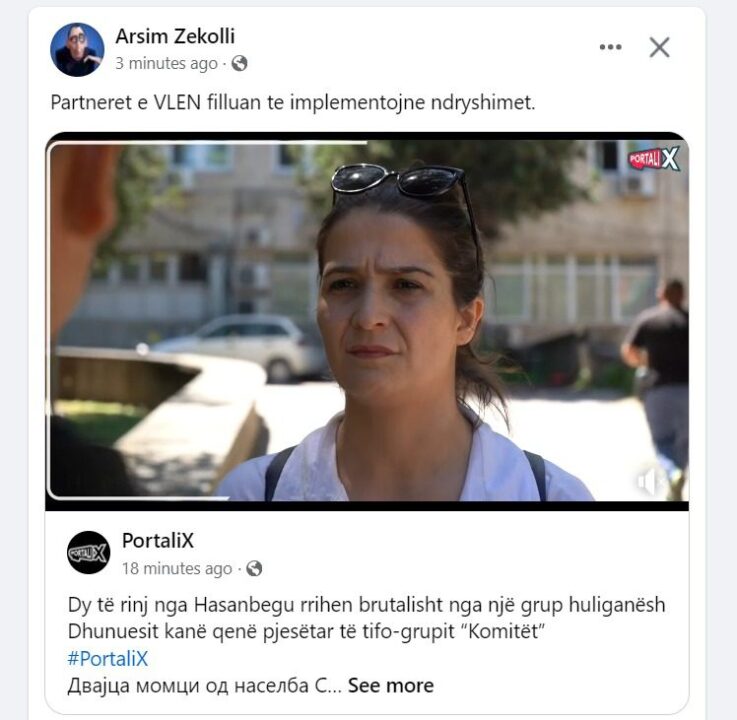Play the shared PortaliX video
Image resolution: width=737 pixels, height=720 pixels.
pyautogui.click(x=366, y=320)
